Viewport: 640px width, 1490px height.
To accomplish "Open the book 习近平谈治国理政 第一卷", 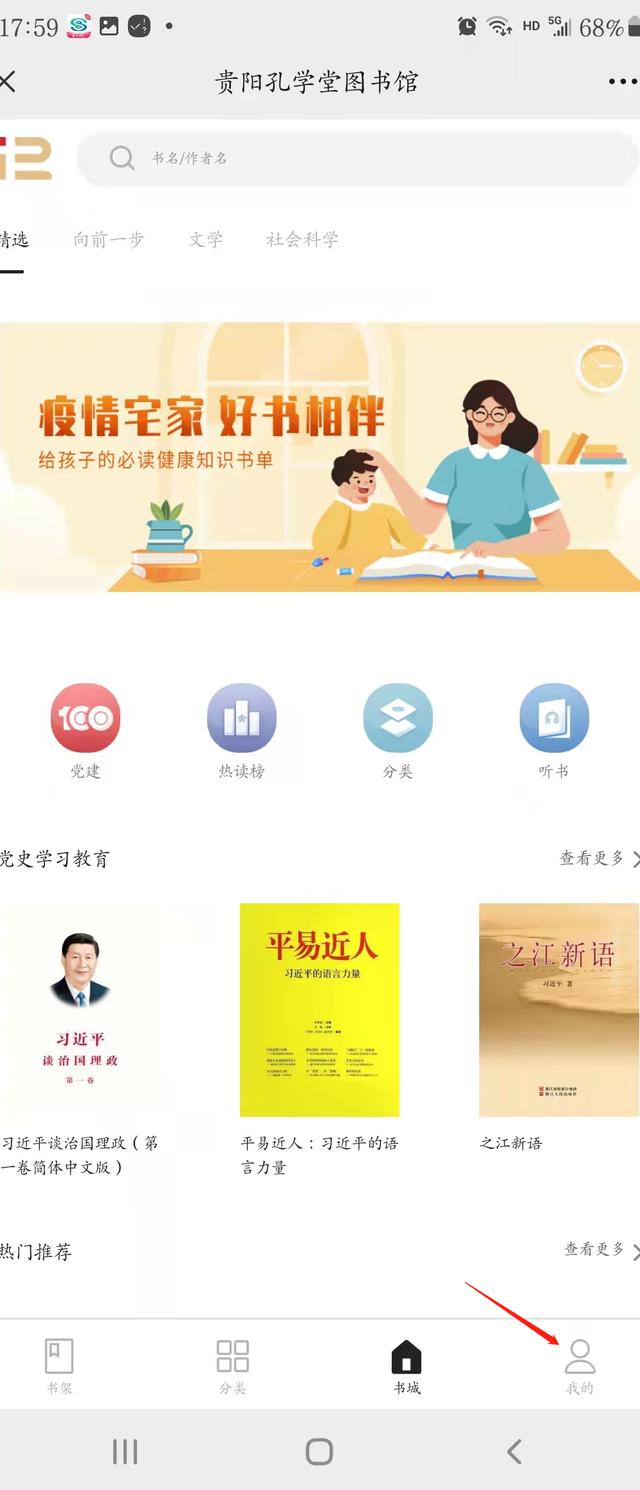I will click(80, 1010).
